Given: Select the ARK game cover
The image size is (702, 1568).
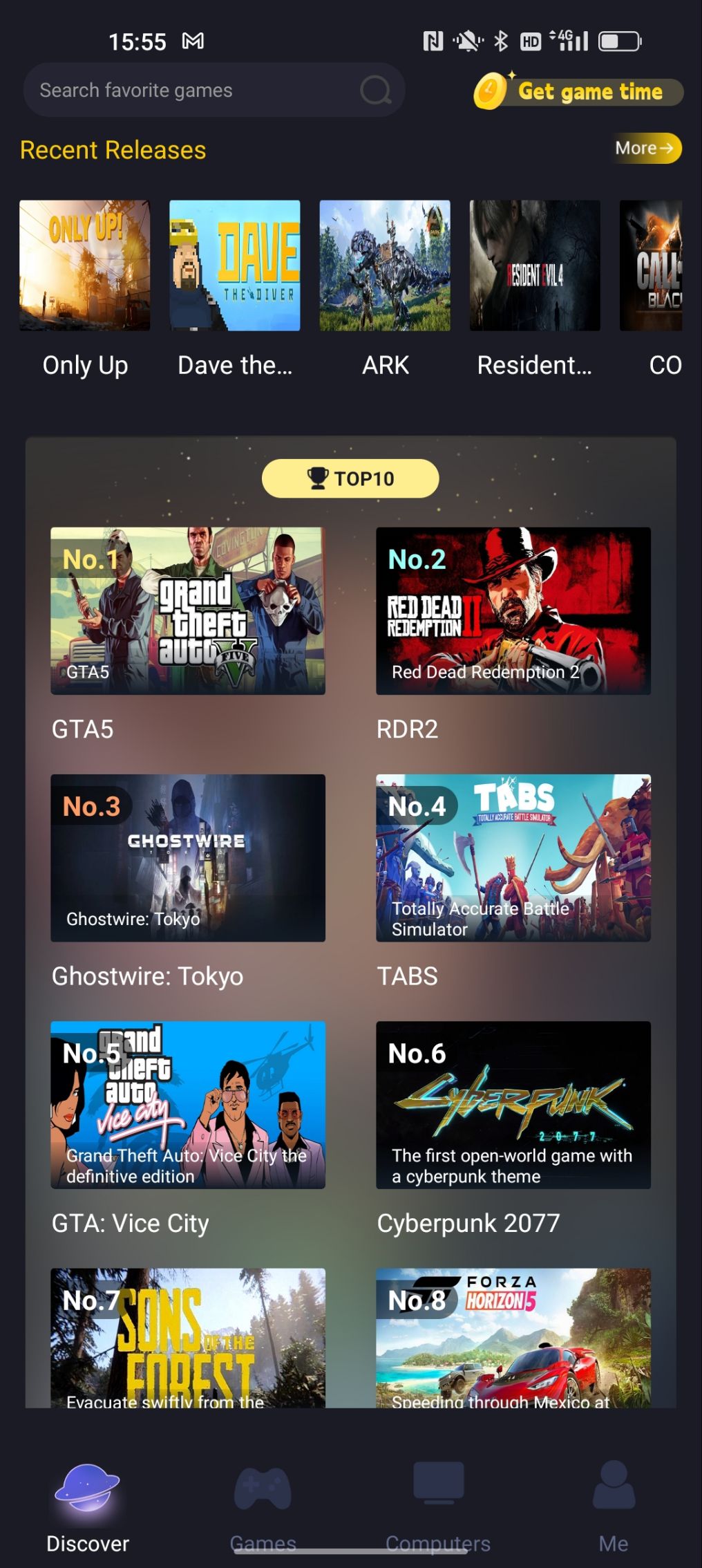Looking at the screenshot, I should point(385,265).
